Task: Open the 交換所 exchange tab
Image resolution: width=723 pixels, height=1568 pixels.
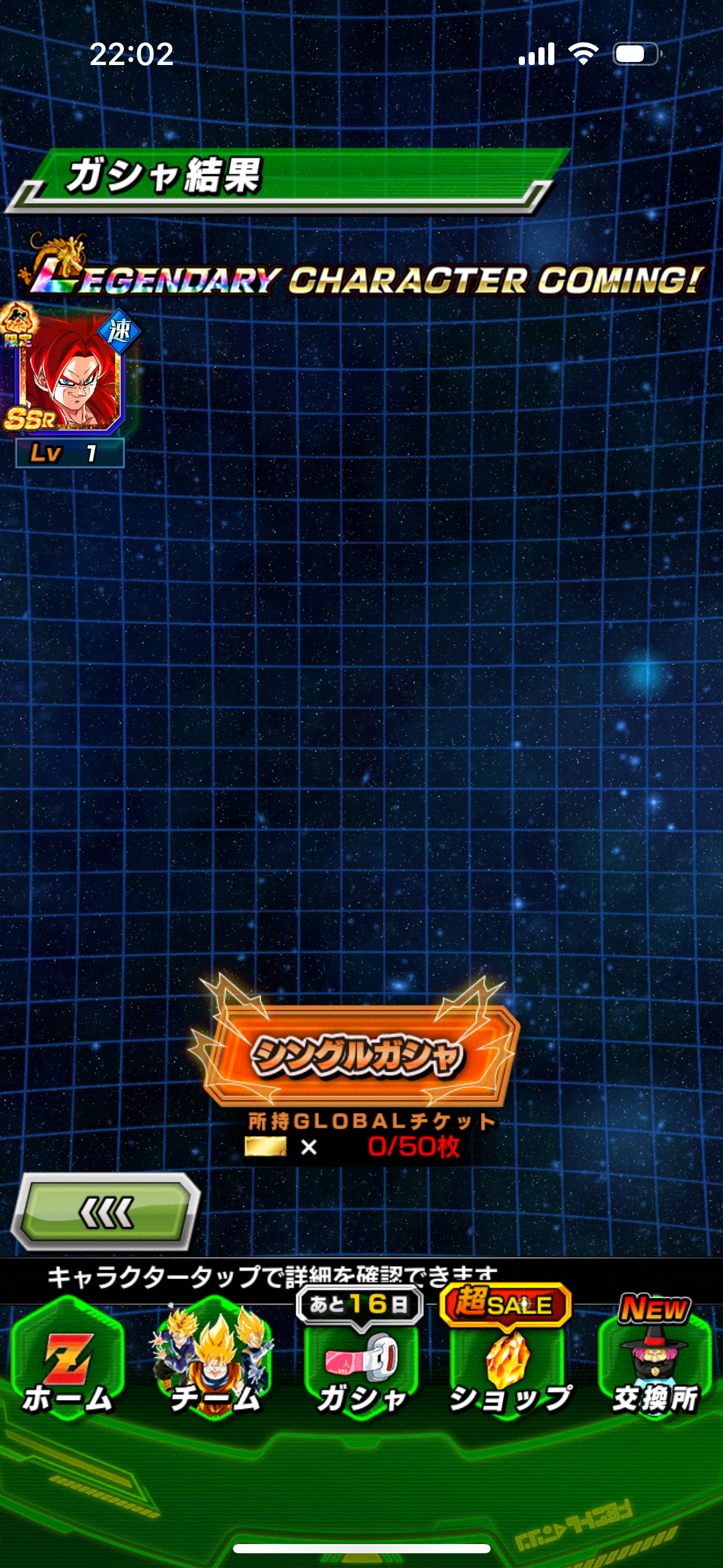Action: 655,1360
